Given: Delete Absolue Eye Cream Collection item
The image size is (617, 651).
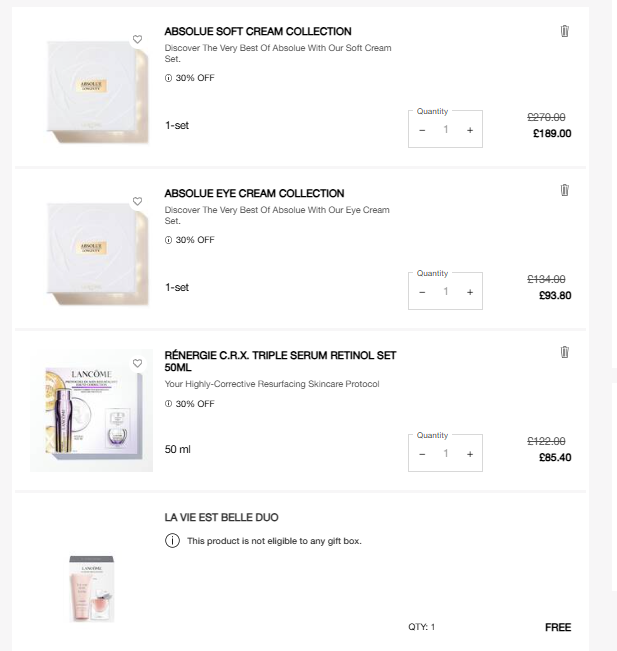Looking at the screenshot, I should click(564, 190).
